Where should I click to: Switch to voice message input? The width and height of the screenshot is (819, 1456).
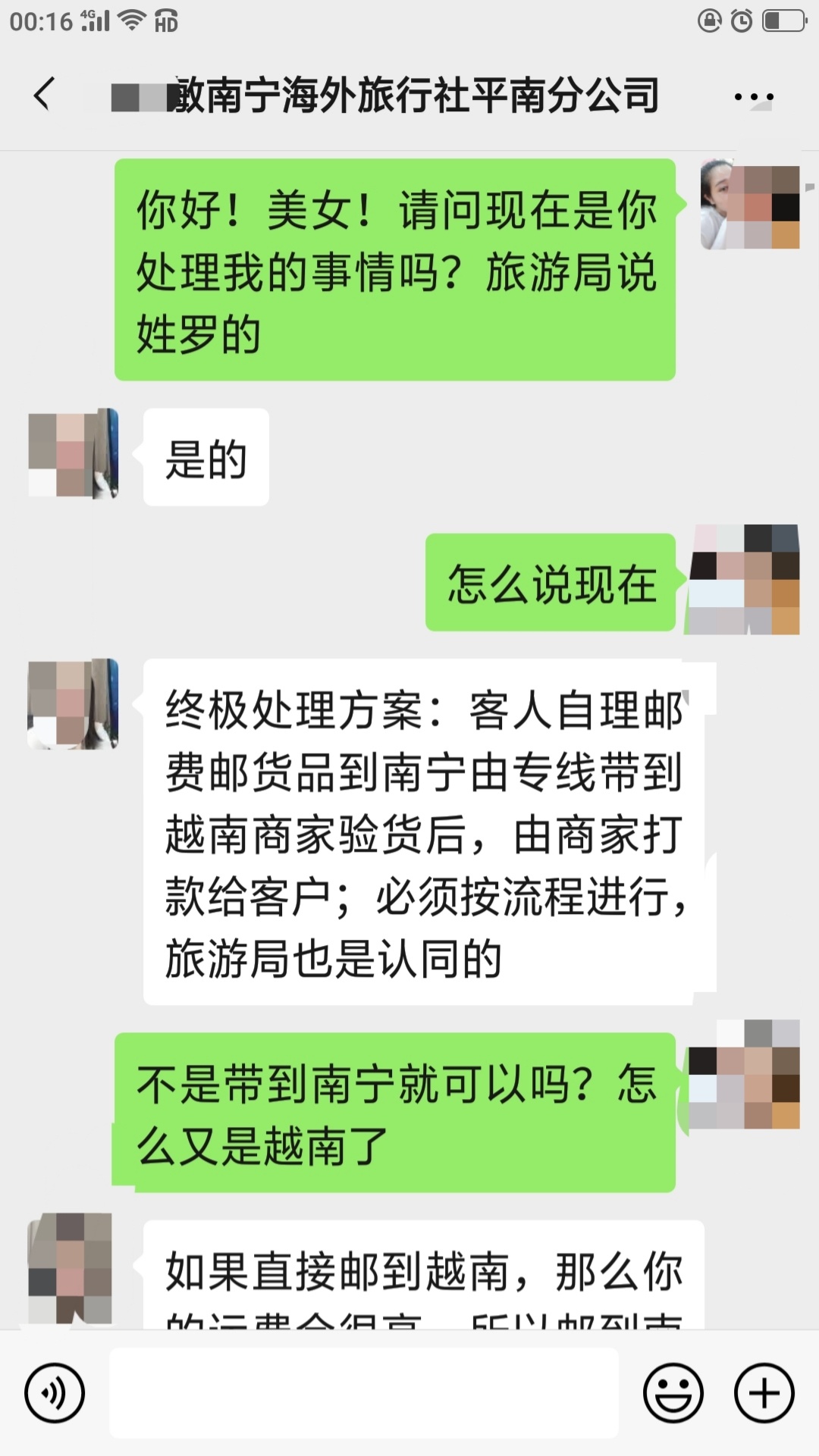pyautogui.click(x=55, y=1393)
